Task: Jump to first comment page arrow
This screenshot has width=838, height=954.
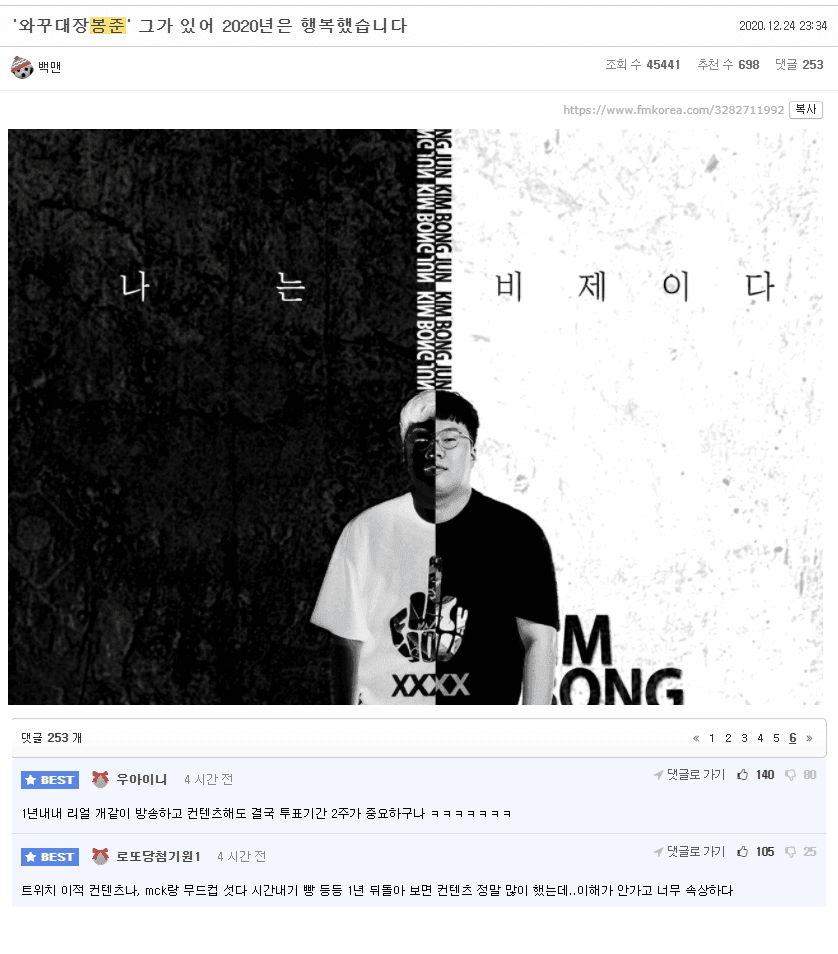Action: (x=696, y=738)
